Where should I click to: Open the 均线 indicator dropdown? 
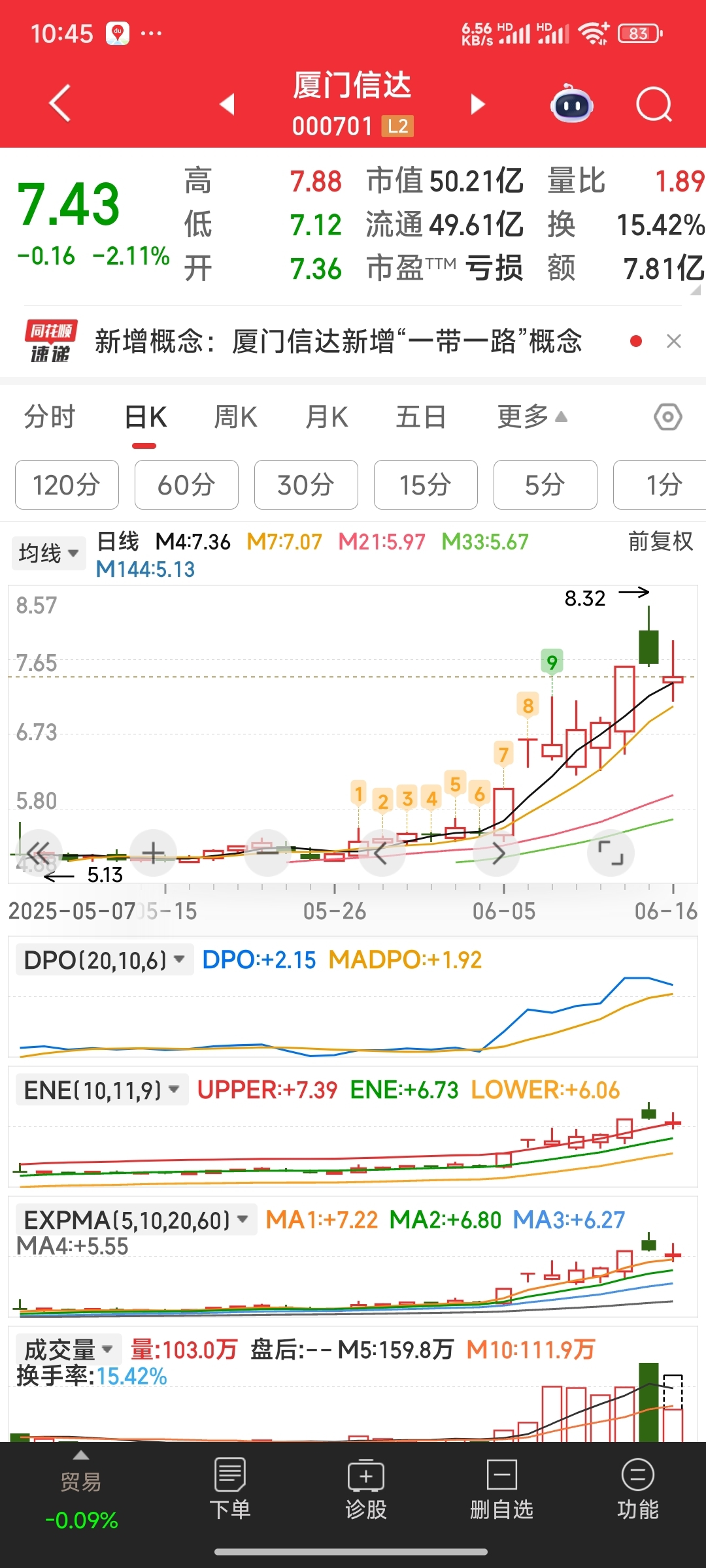point(48,553)
